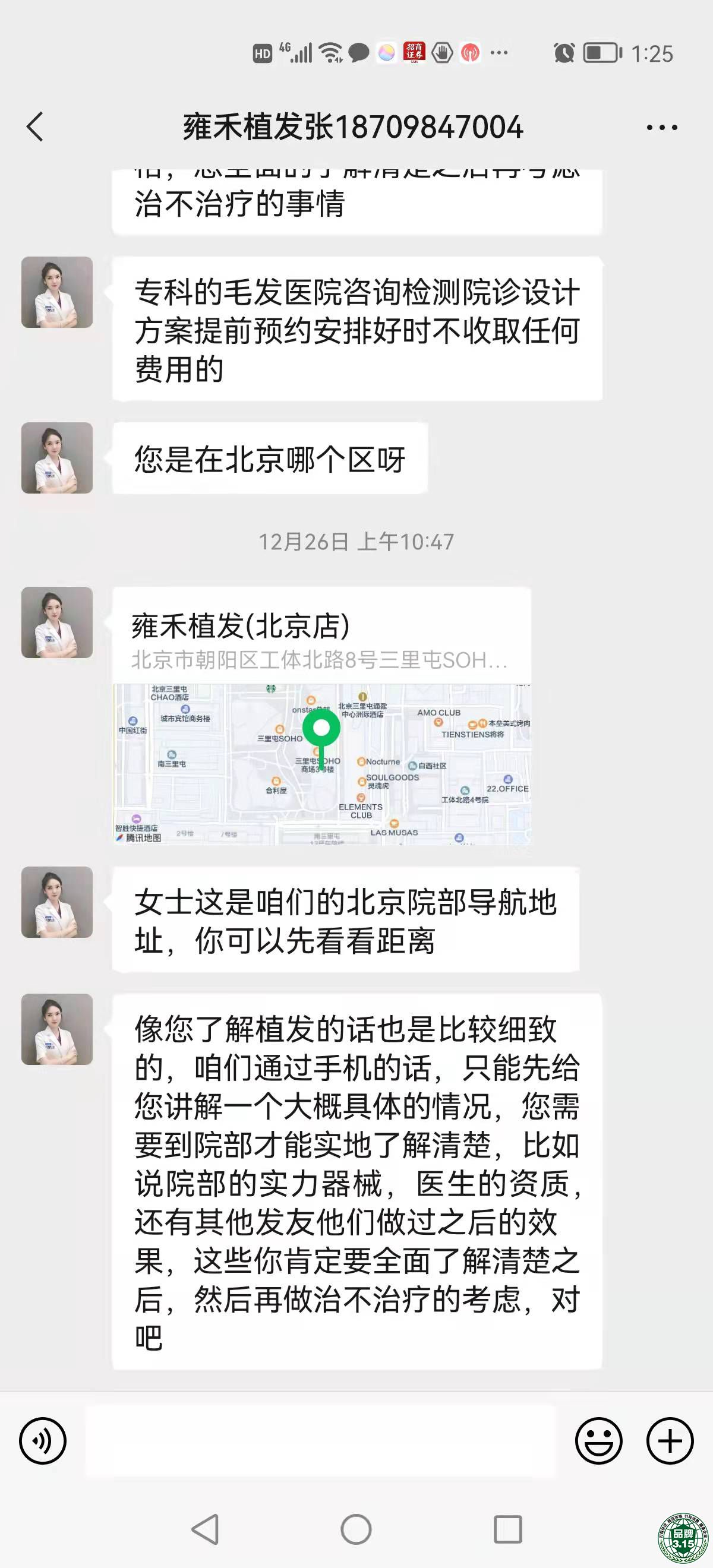Go back from the chat
The image size is (713, 1568).
tap(35, 127)
